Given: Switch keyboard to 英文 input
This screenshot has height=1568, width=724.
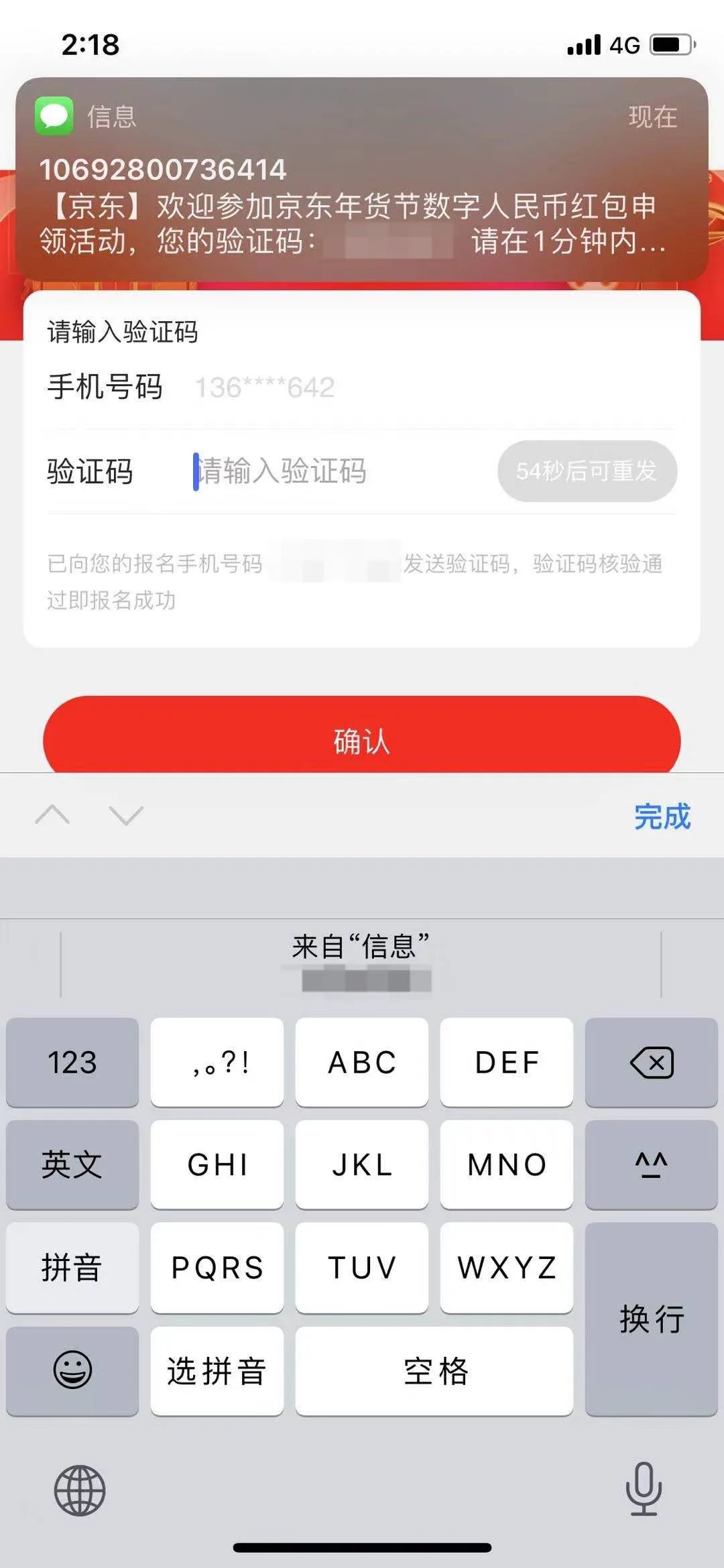Looking at the screenshot, I should 72,1164.
